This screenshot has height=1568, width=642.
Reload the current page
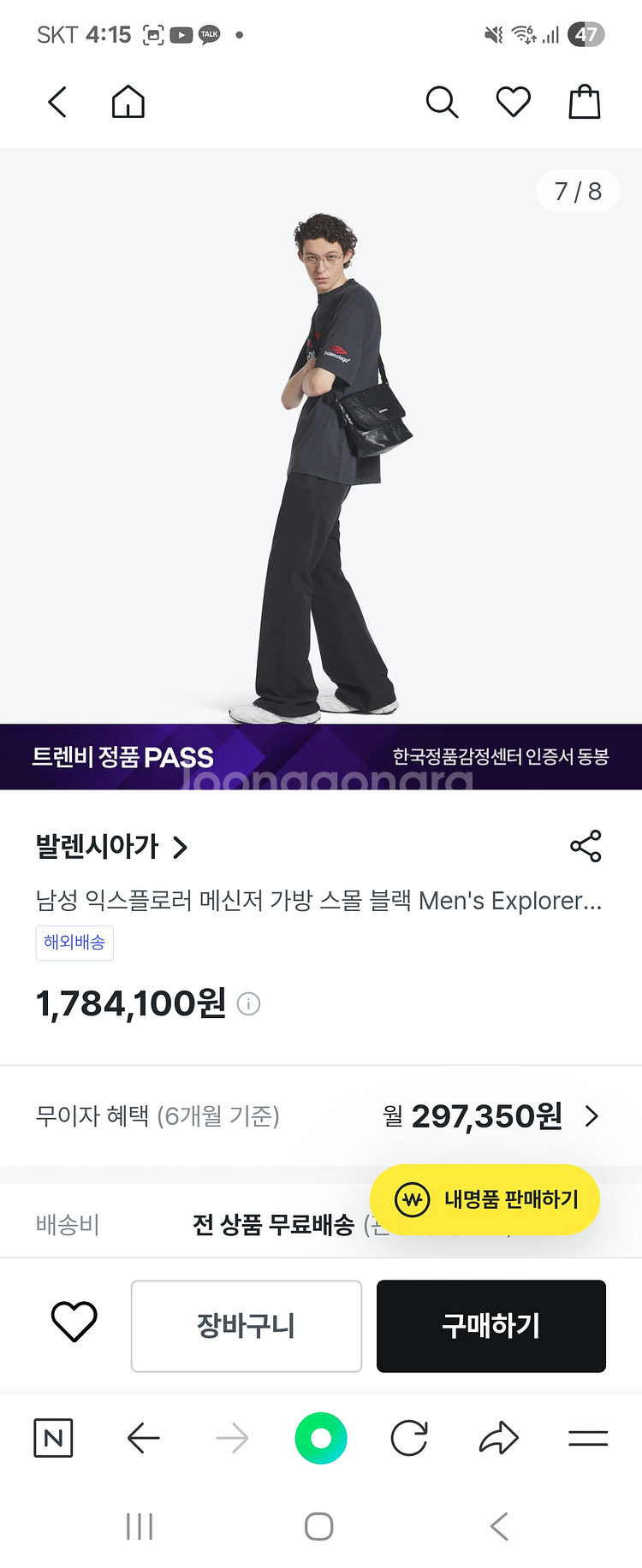409,1438
